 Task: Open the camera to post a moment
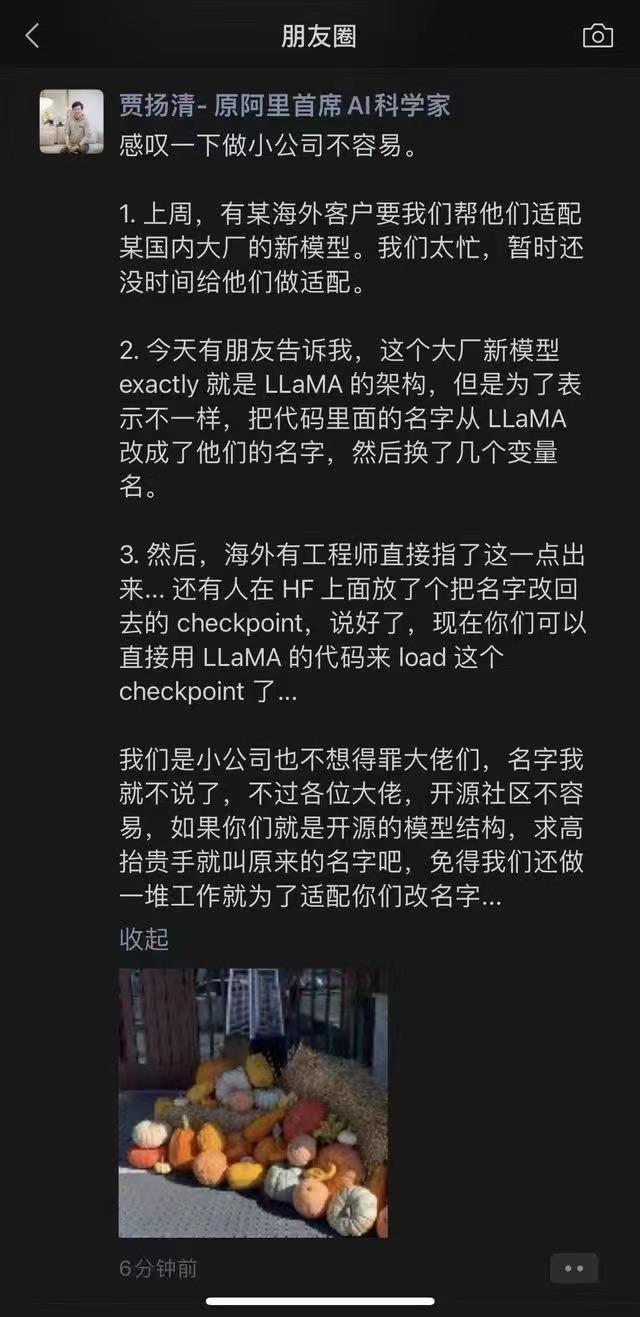[x=597, y=37]
